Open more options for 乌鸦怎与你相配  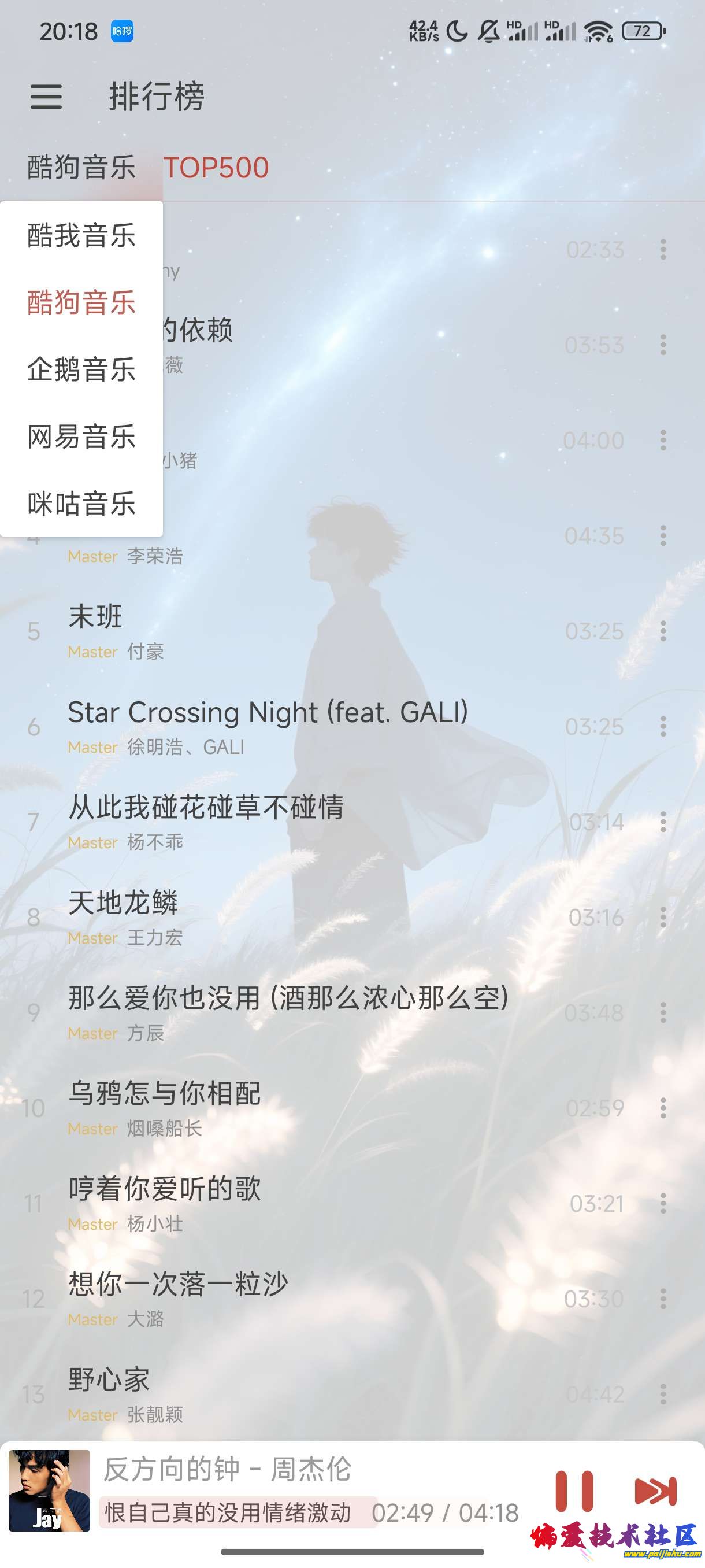(663, 1108)
